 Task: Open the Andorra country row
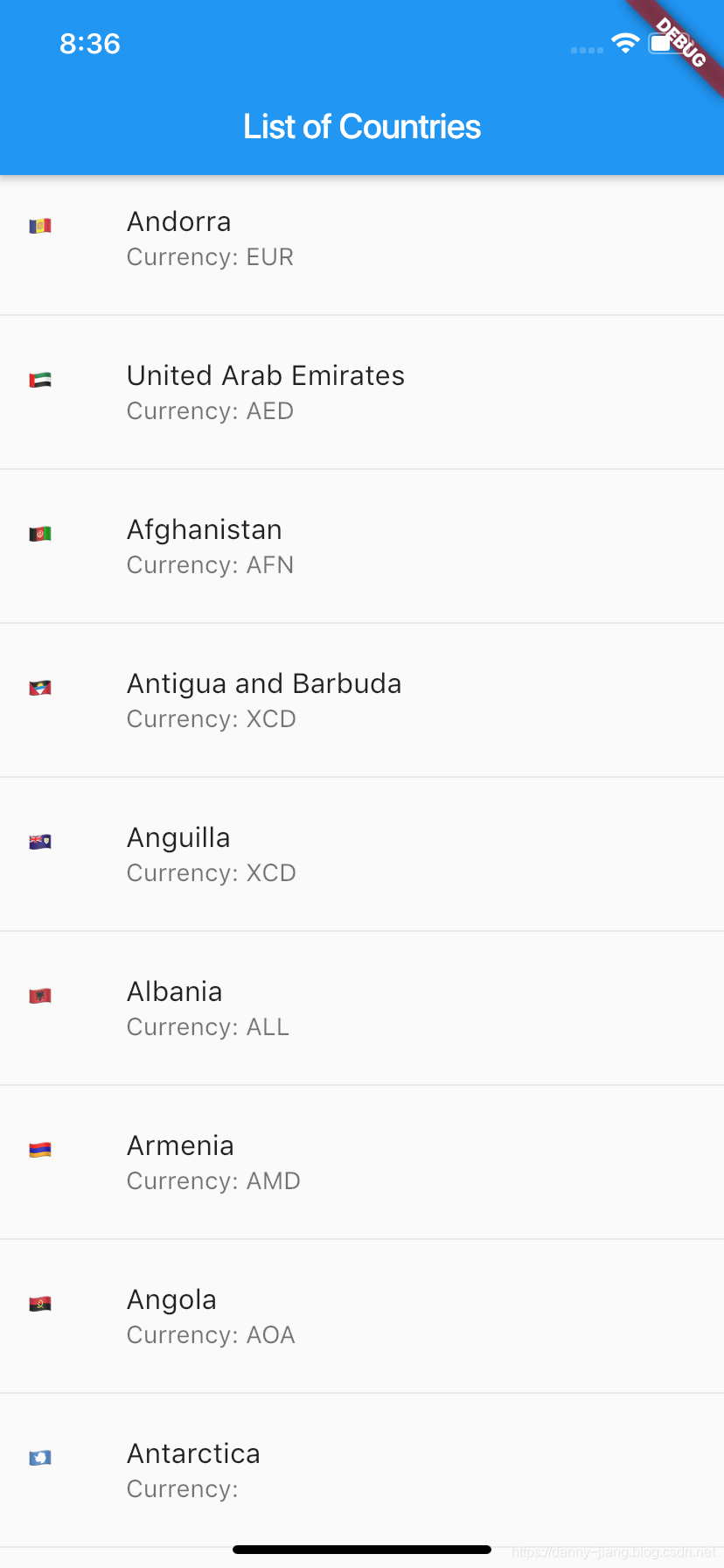coord(362,239)
